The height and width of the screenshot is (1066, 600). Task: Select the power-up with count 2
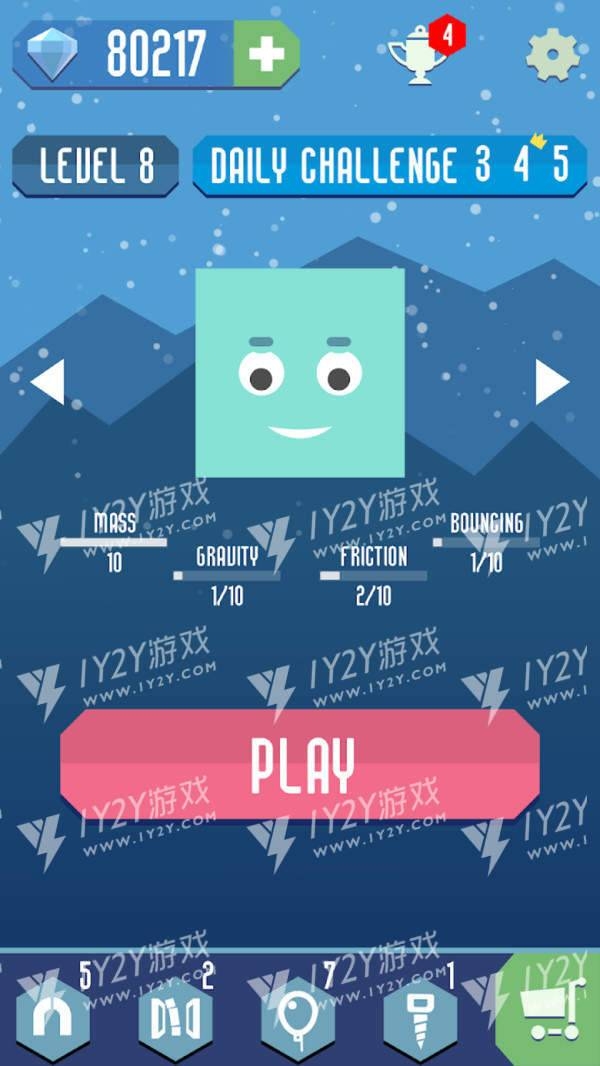point(175,1018)
